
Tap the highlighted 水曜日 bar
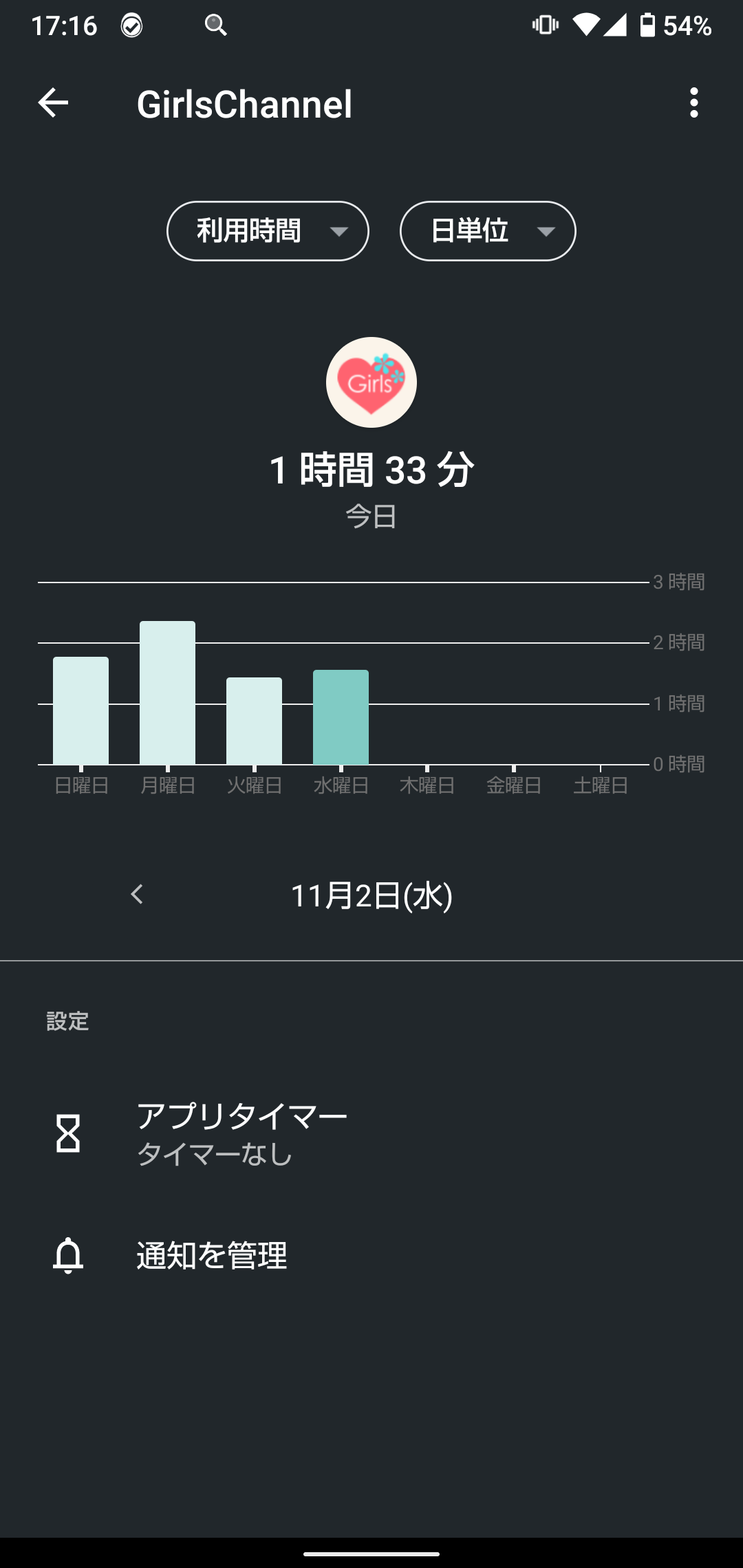coord(341,717)
